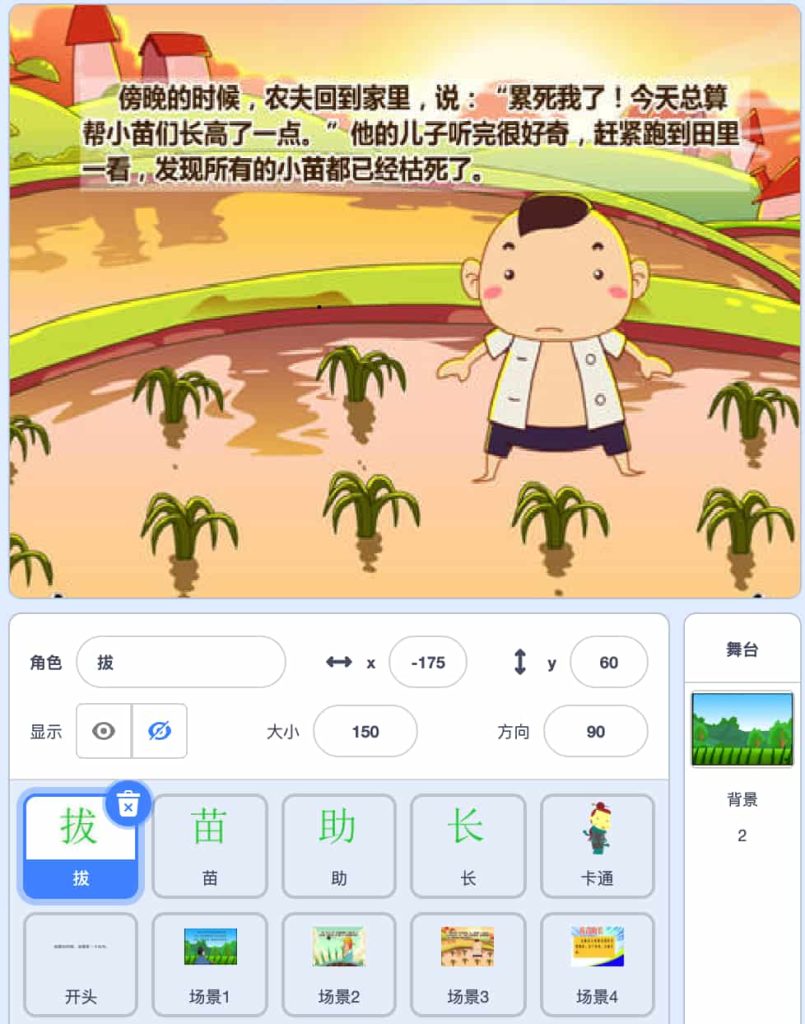Choose the 场景4 sprite
The width and height of the screenshot is (805, 1024).
pos(597,964)
